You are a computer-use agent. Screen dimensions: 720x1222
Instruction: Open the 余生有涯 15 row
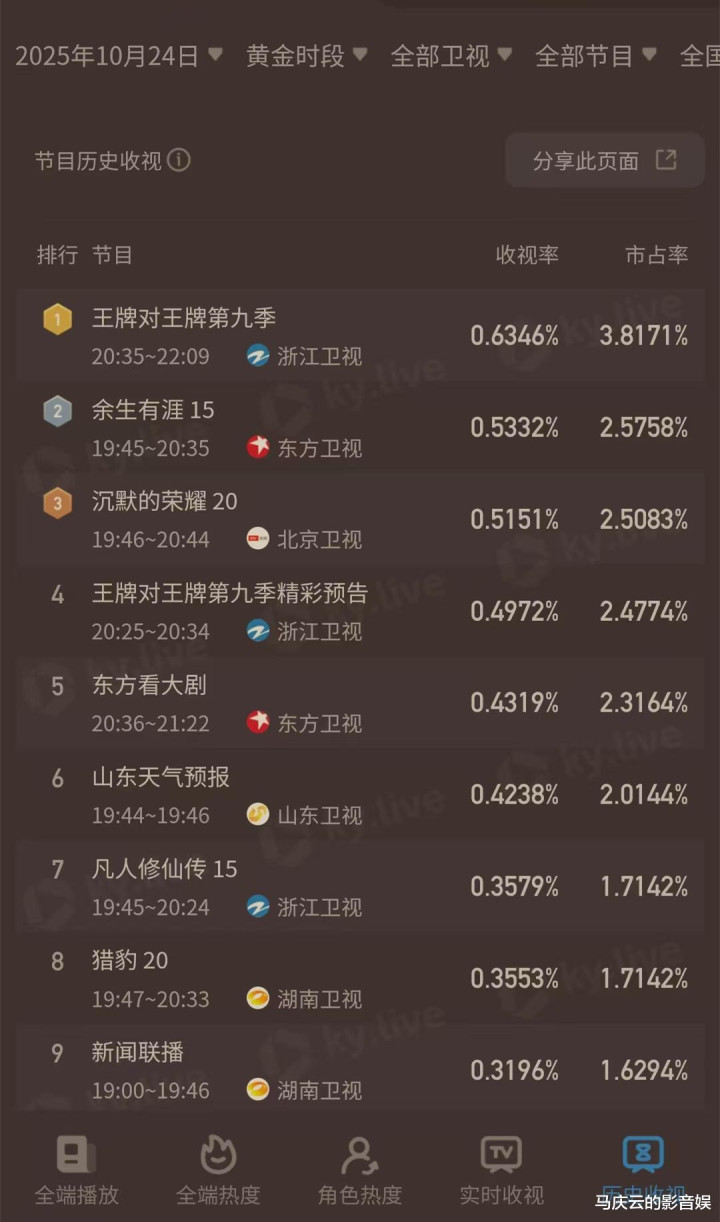click(360, 428)
